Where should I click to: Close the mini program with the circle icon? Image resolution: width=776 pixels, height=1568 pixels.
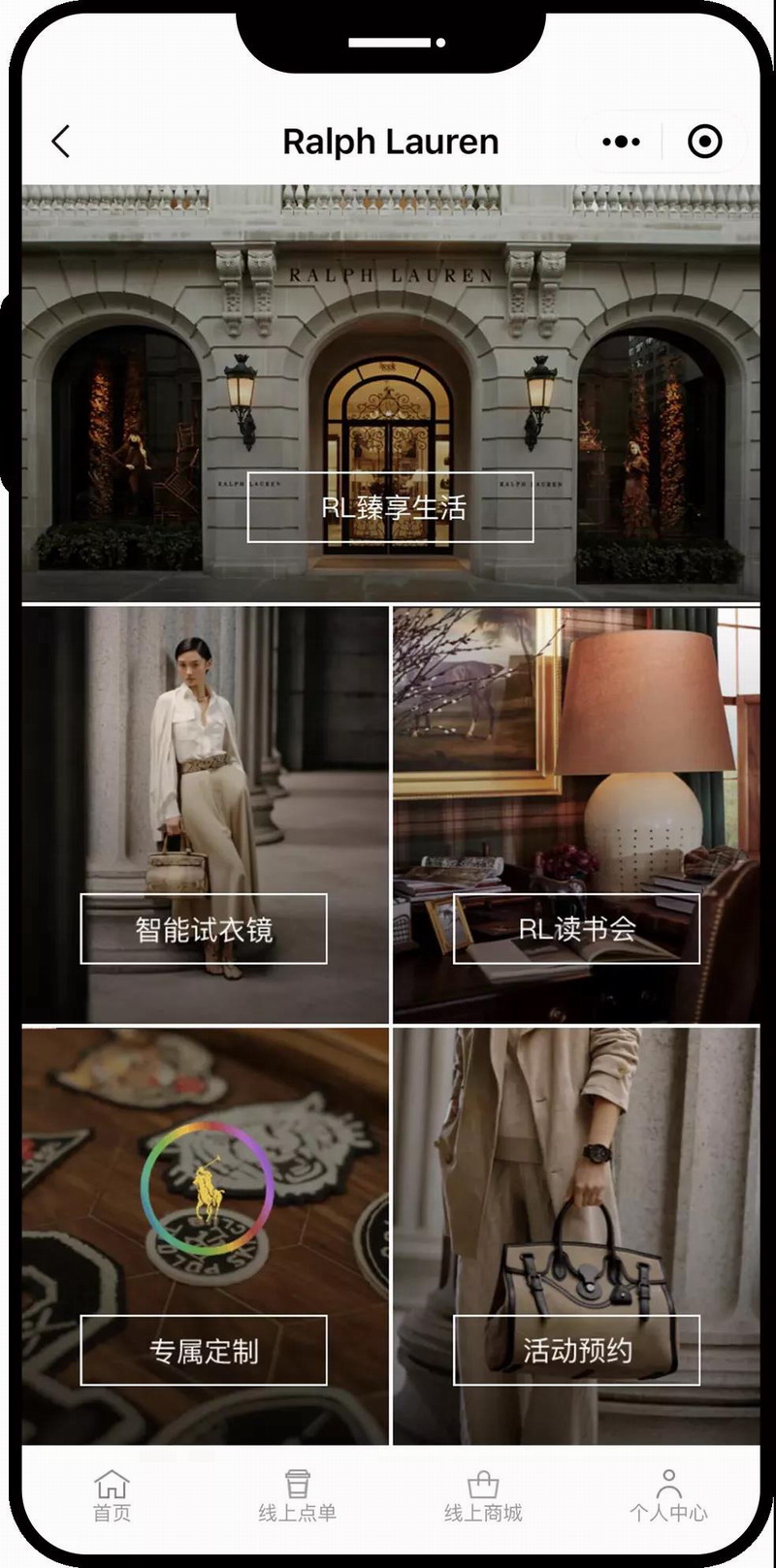pos(704,142)
